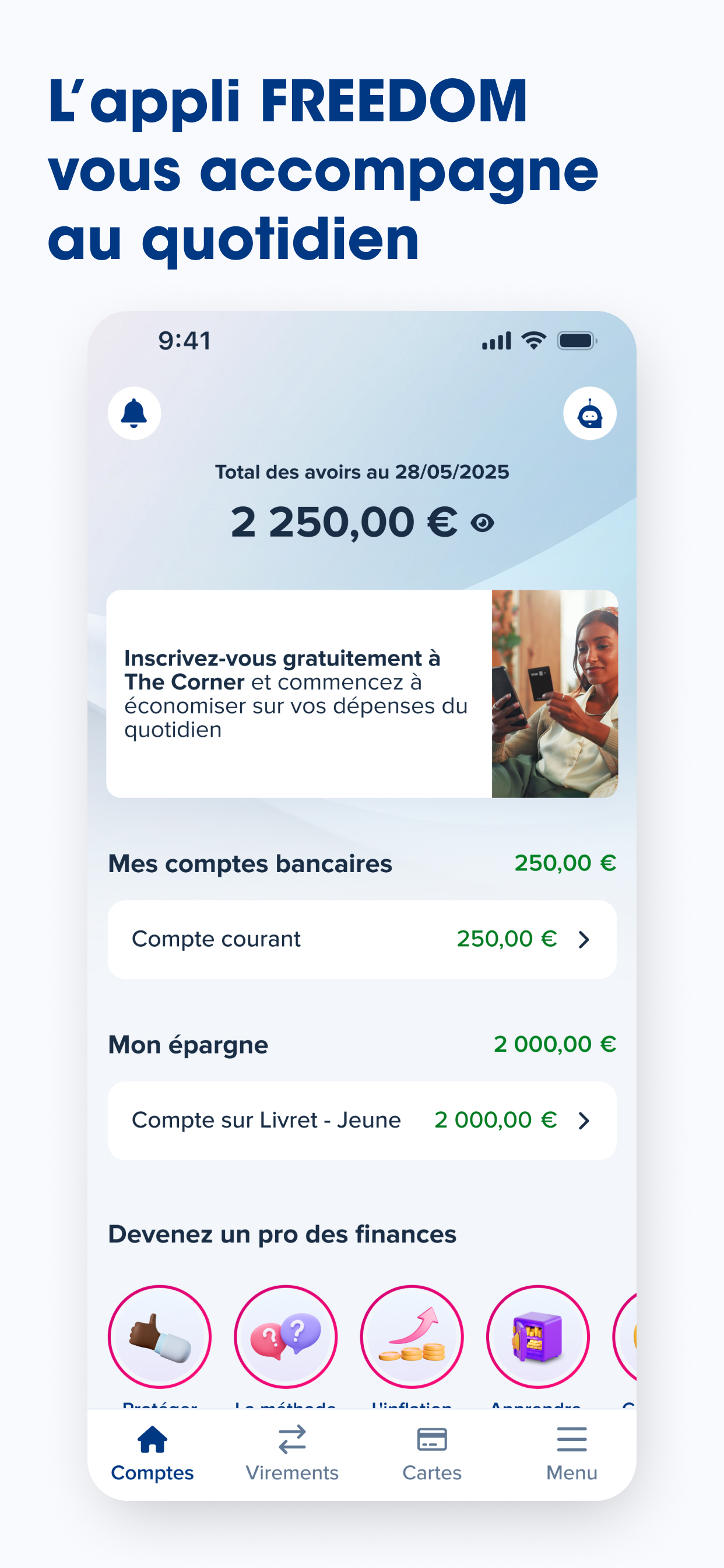This screenshot has width=724, height=1568.
Task: Expand Compte courant details with chevron
Action: pos(585,939)
